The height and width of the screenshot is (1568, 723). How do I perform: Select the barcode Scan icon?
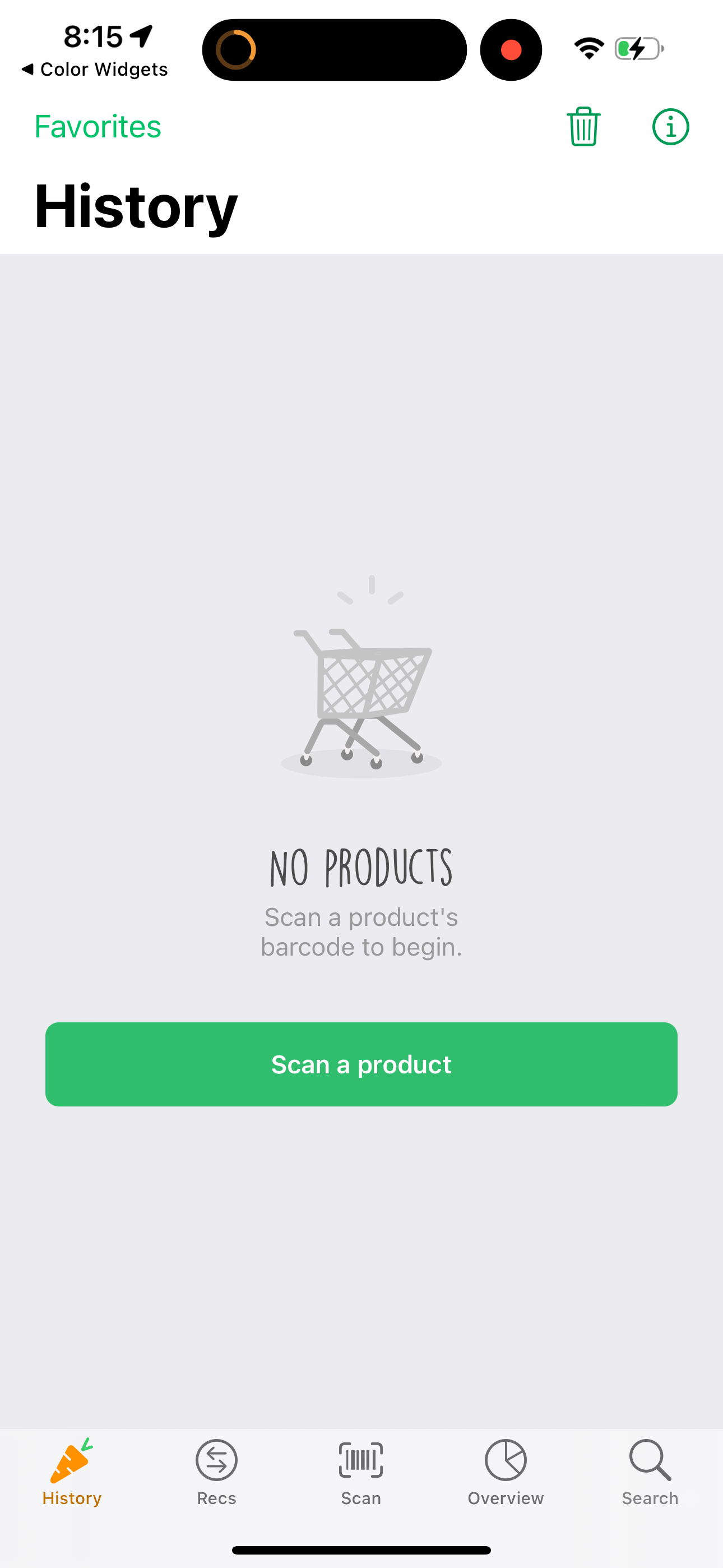(x=361, y=1460)
